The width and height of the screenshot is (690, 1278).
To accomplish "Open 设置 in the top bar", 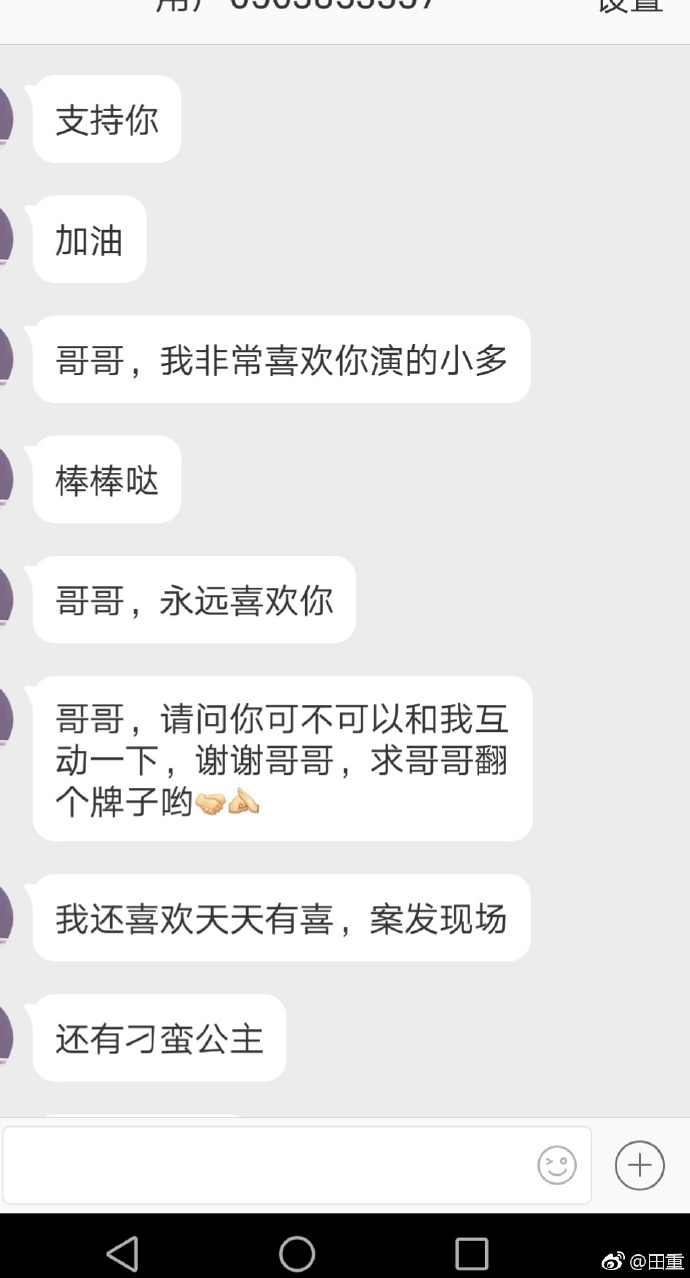I will (630, 6).
